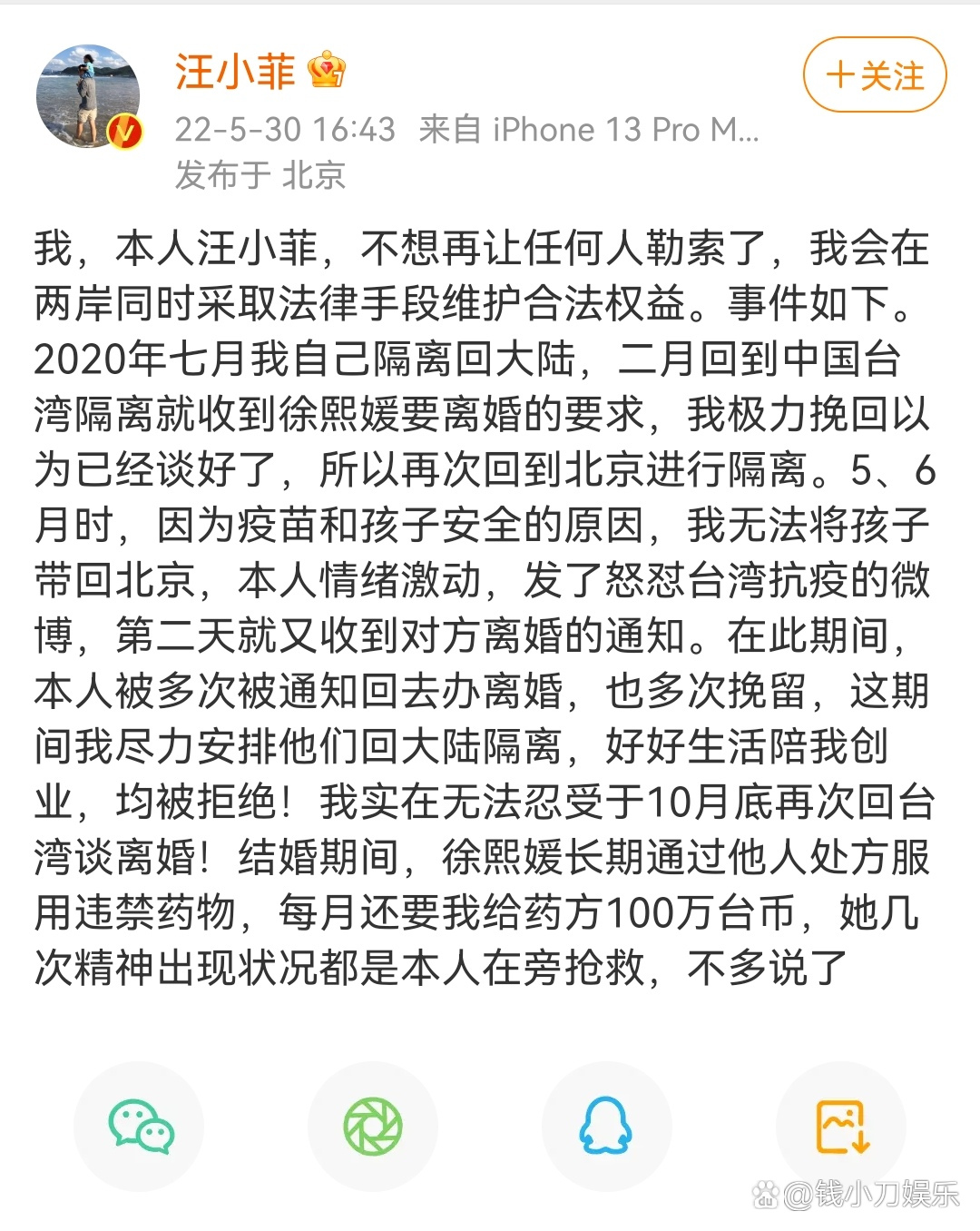Save the post as an image
The height and width of the screenshot is (1231, 980).
[x=841, y=1127]
